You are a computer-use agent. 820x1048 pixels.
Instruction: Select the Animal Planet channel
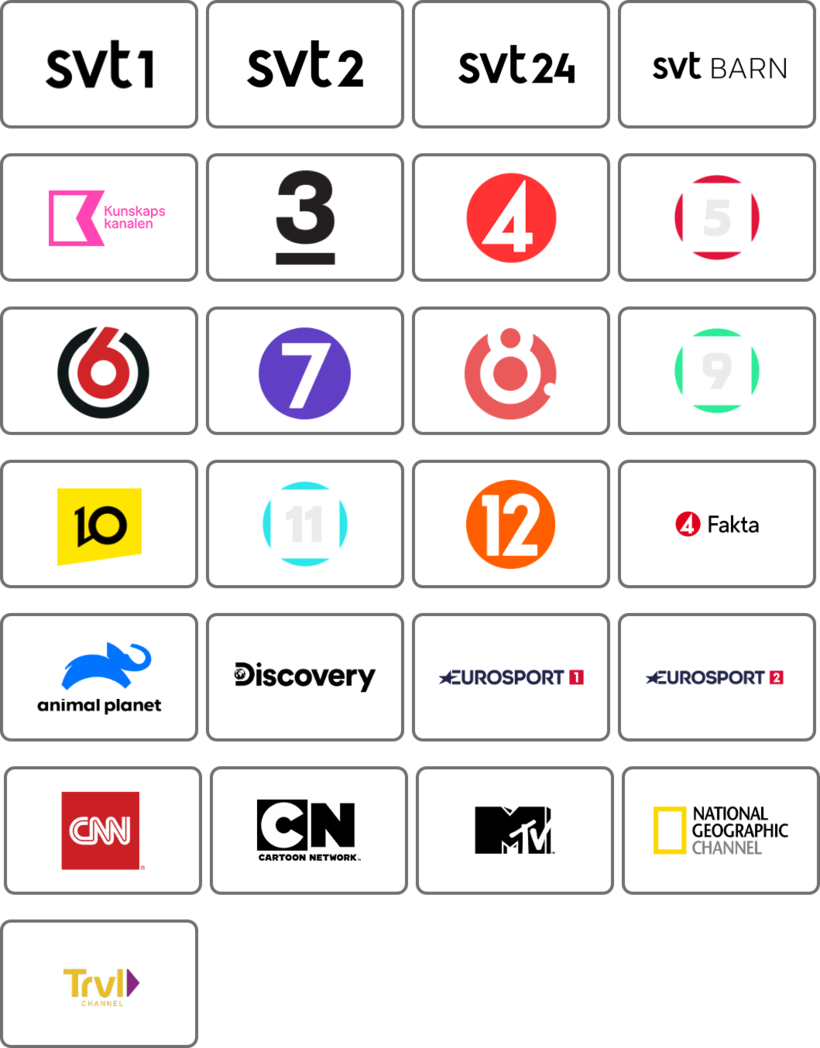tap(99, 677)
